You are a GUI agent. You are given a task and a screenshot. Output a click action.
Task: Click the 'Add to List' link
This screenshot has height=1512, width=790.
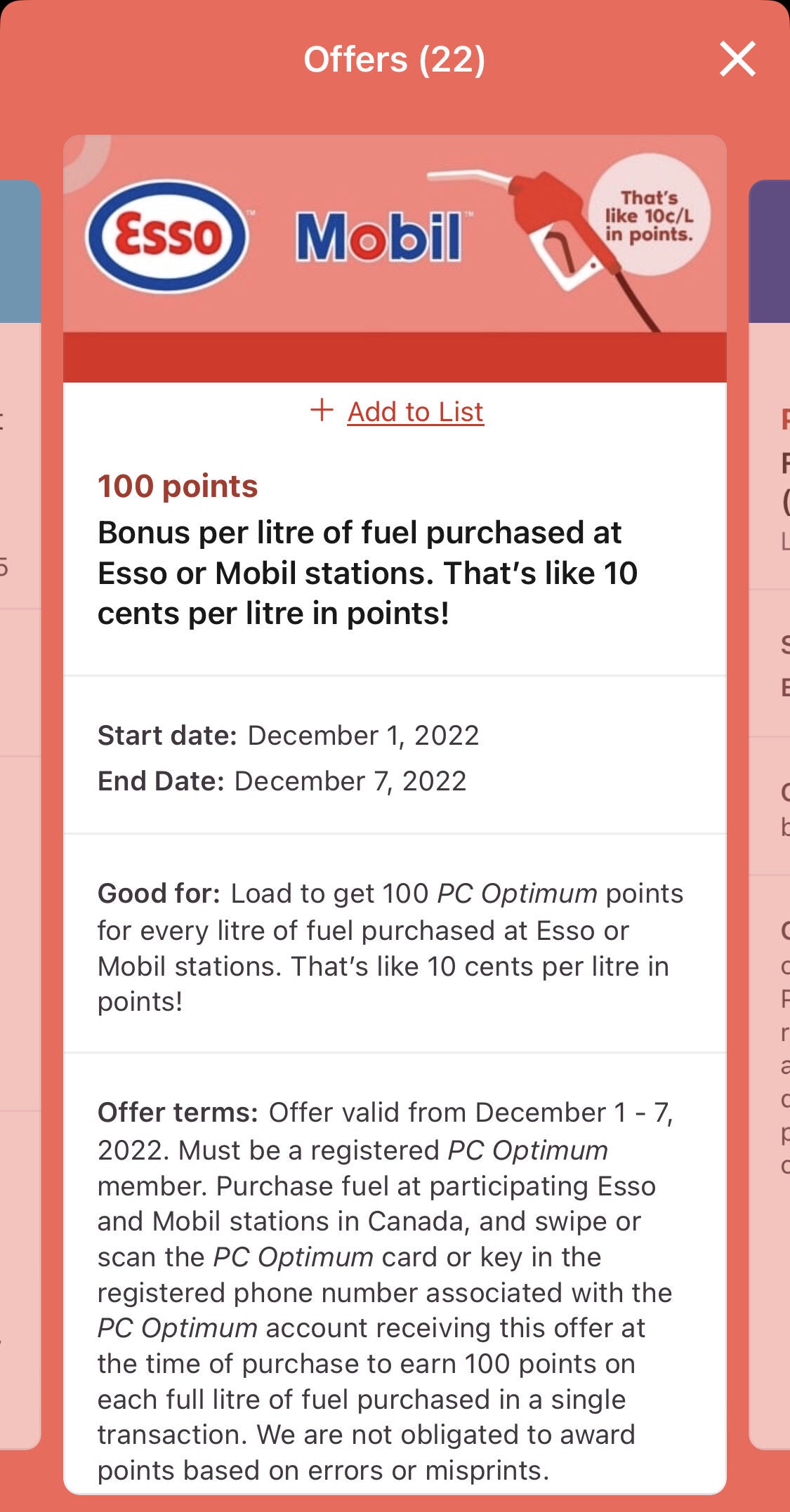414,412
